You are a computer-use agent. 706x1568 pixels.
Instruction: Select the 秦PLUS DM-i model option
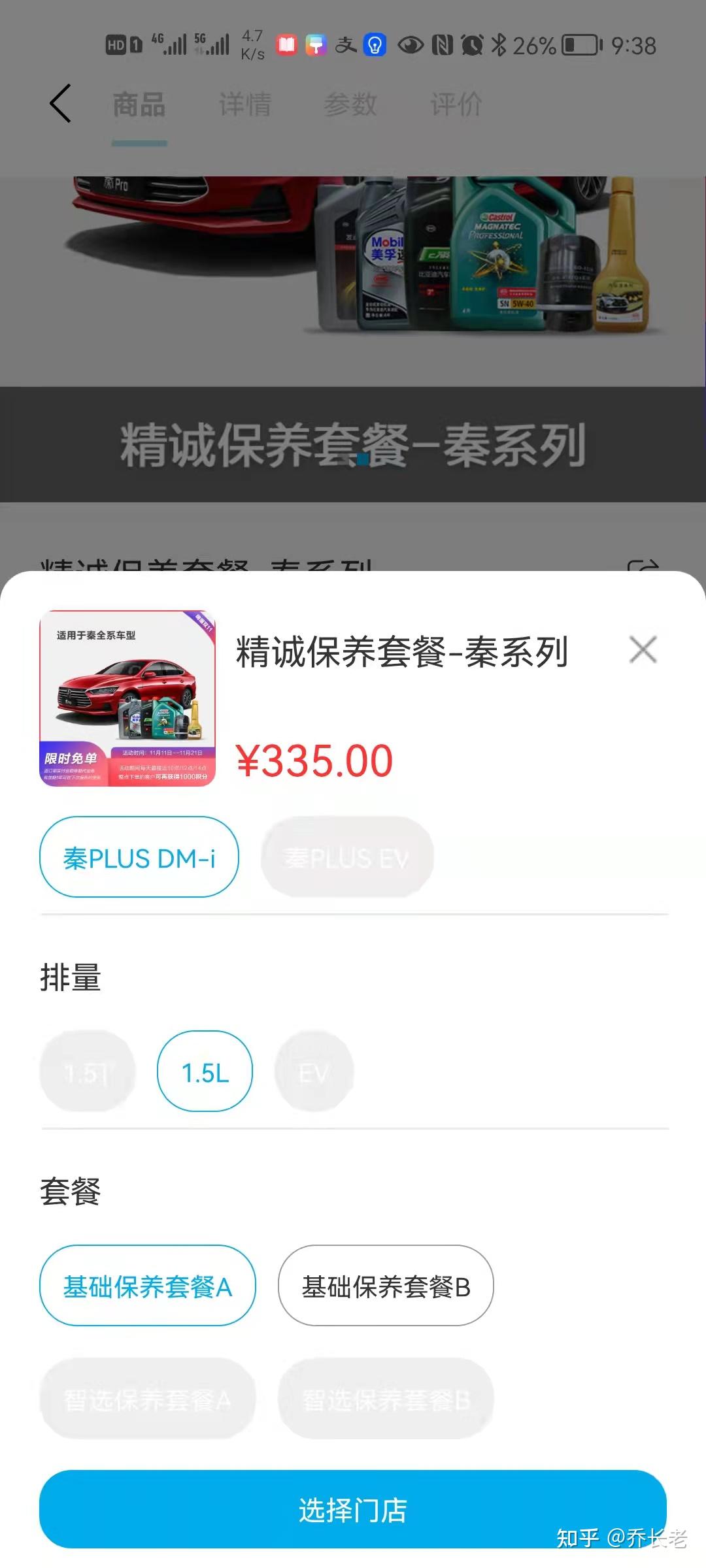[139, 858]
